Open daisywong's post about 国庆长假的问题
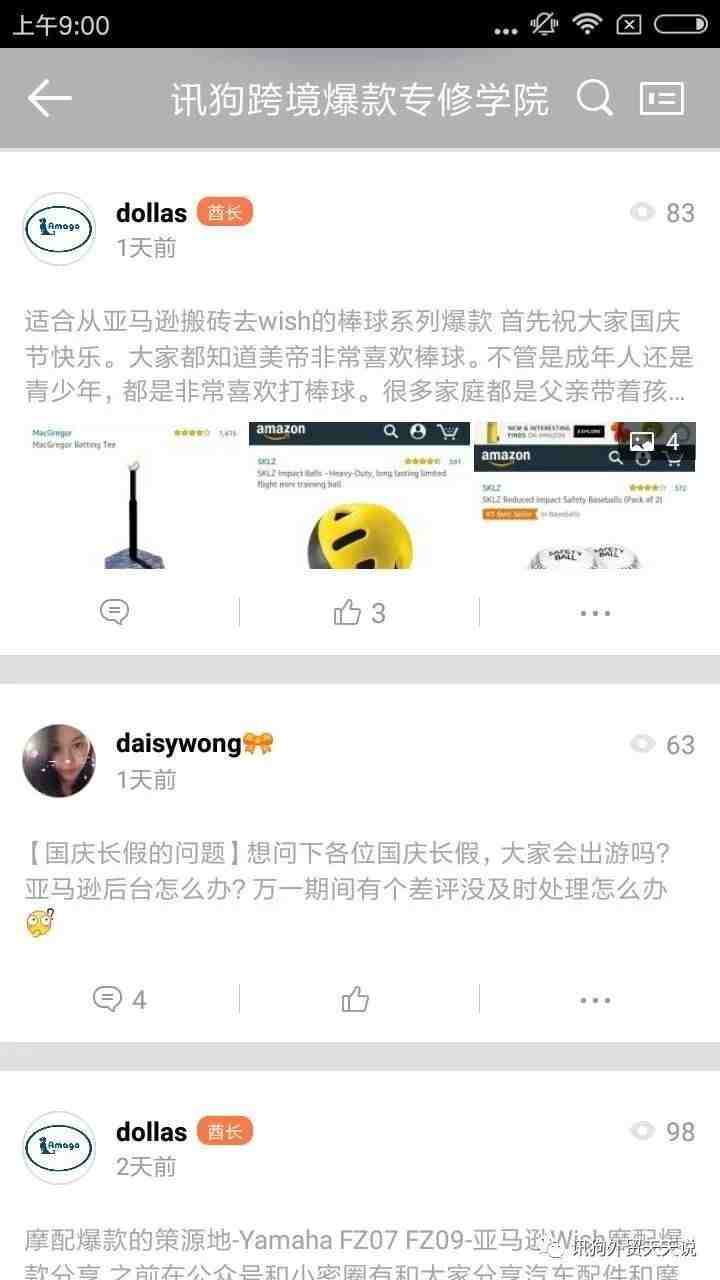This screenshot has width=720, height=1280. click(345, 872)
